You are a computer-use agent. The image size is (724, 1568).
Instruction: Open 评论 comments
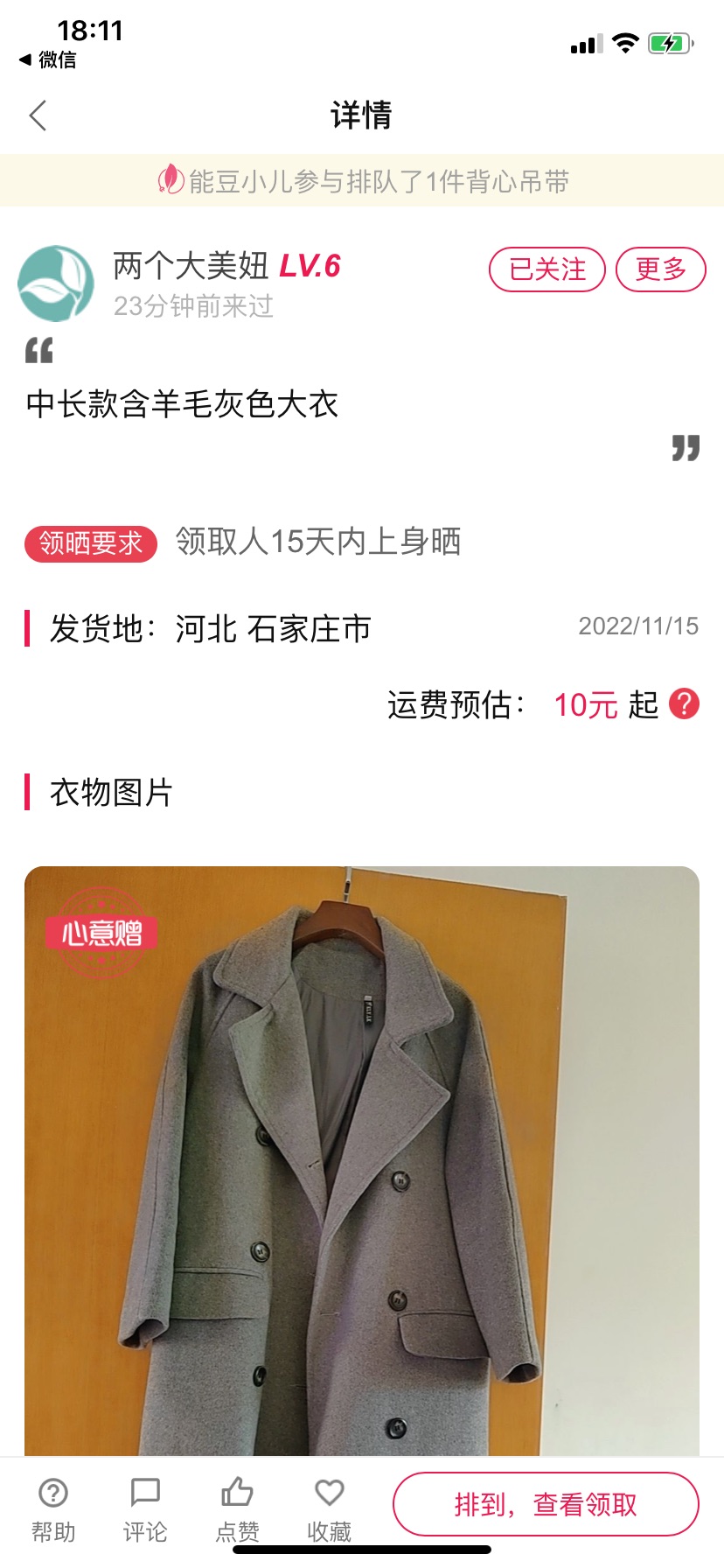pyautogui.click(x=145, y=1509)
